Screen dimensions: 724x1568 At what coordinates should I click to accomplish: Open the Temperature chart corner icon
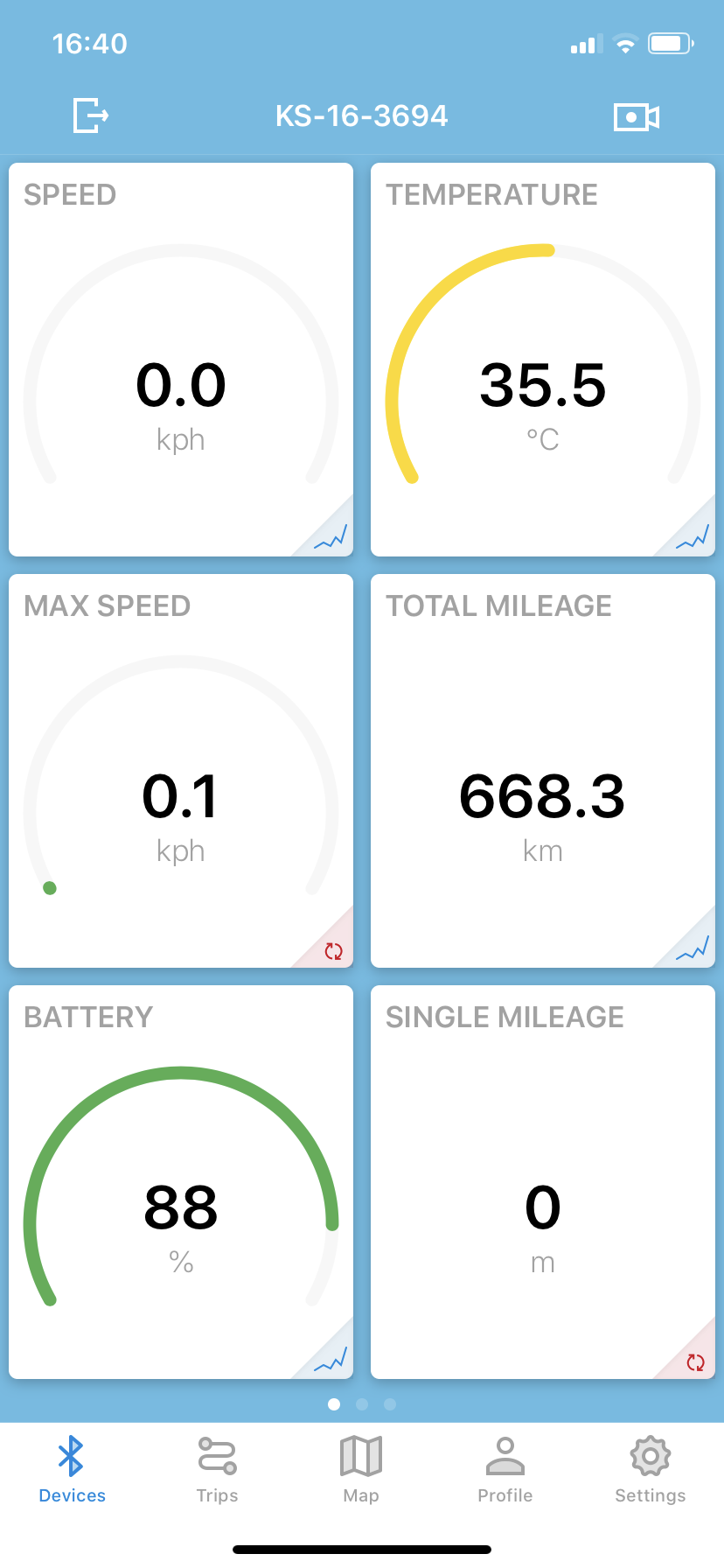click(x=694, y=535)
